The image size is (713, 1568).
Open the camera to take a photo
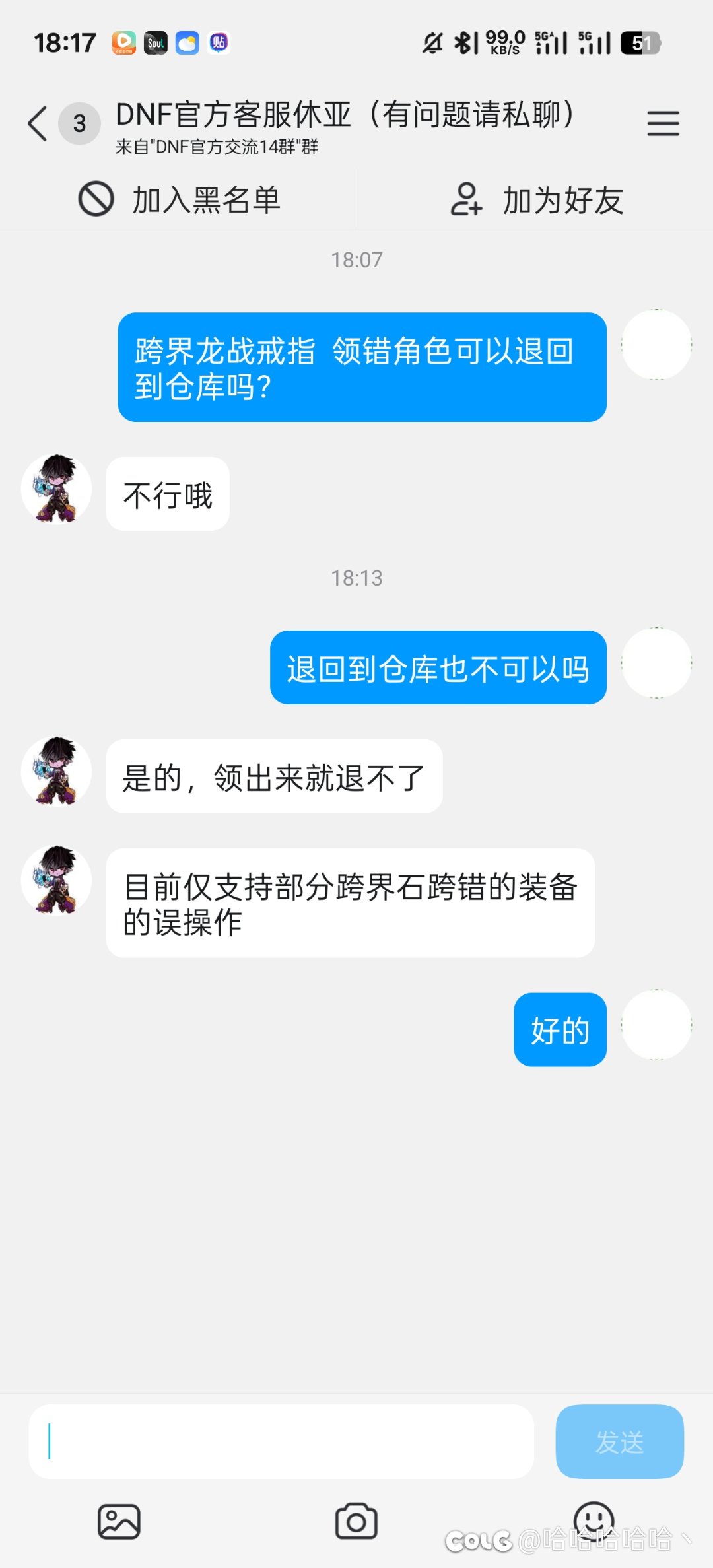356,1521
